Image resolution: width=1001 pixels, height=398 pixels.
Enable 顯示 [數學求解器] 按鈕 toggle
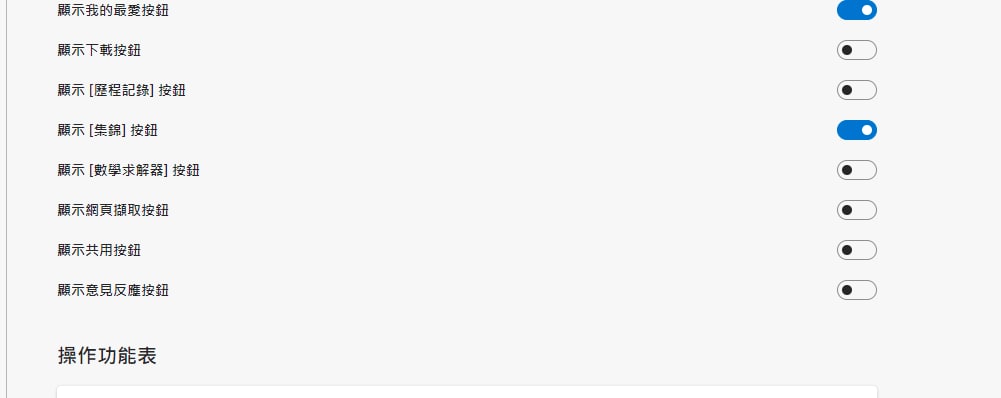pos(857,170)
